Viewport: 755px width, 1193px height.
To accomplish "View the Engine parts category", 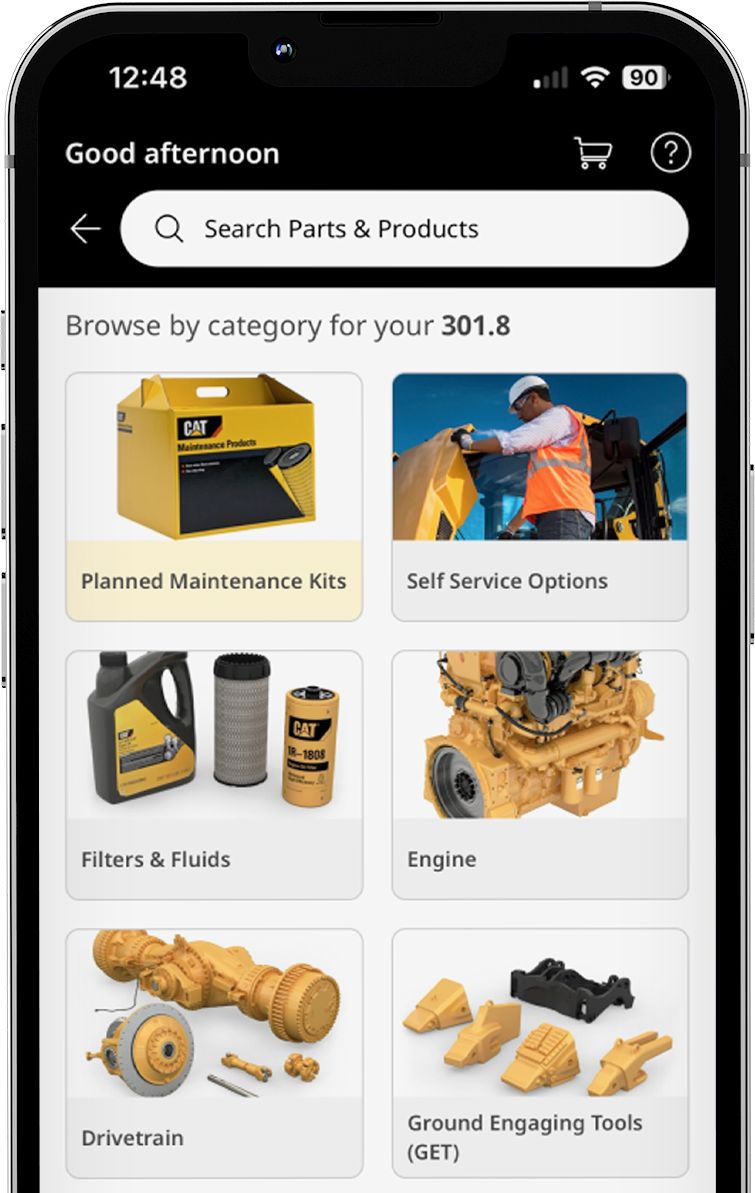I will [x=539, y=775].
